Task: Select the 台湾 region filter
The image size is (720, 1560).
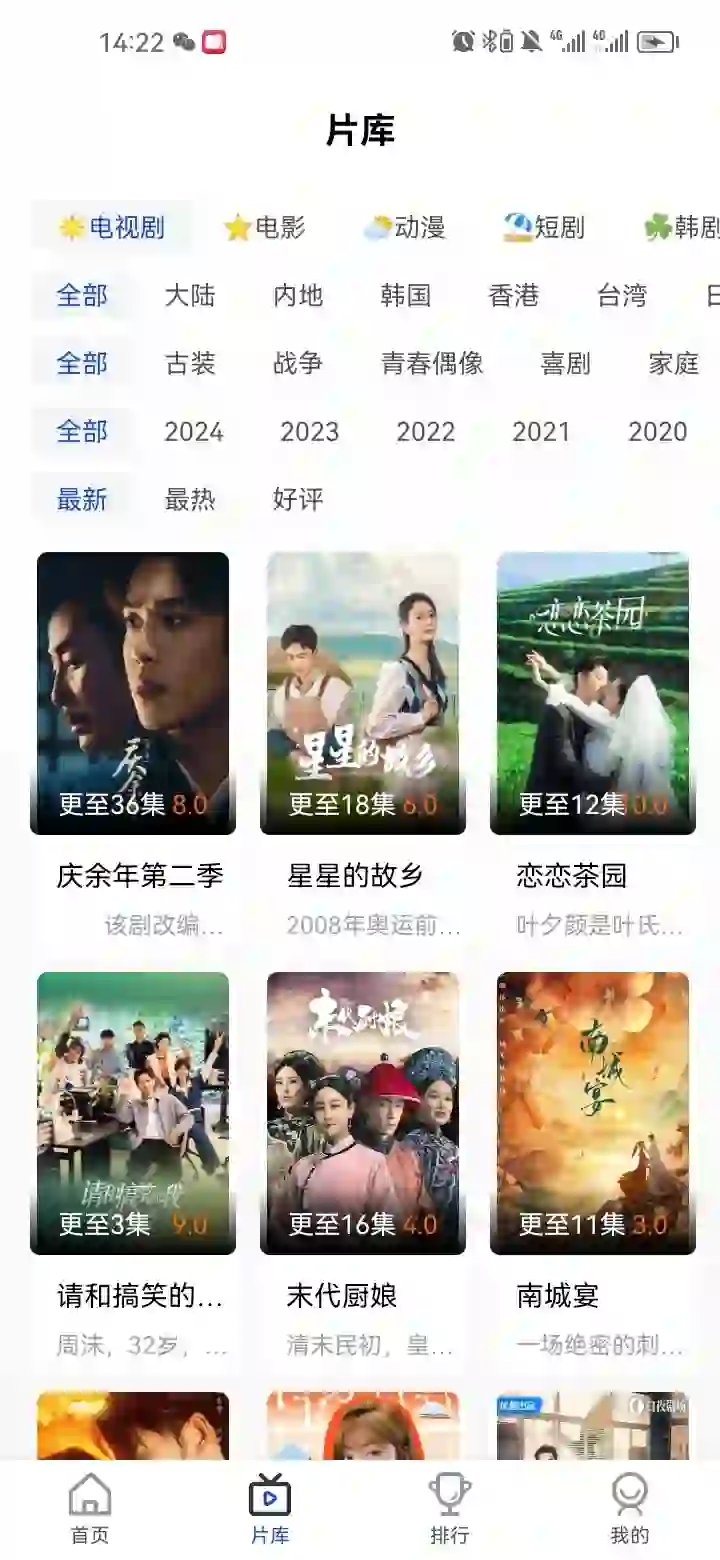Action: click(x=622, y=296)
